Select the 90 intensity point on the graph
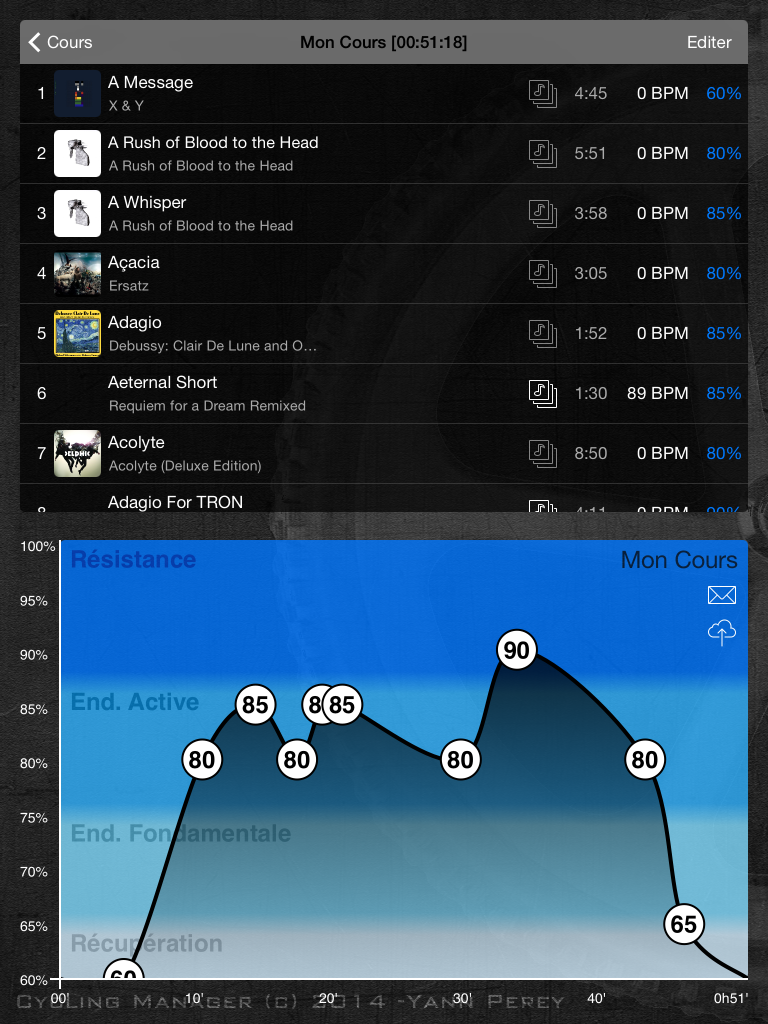Image resolution: width=768 pixels, height=1024 pixels. click(x=516, y=651)
